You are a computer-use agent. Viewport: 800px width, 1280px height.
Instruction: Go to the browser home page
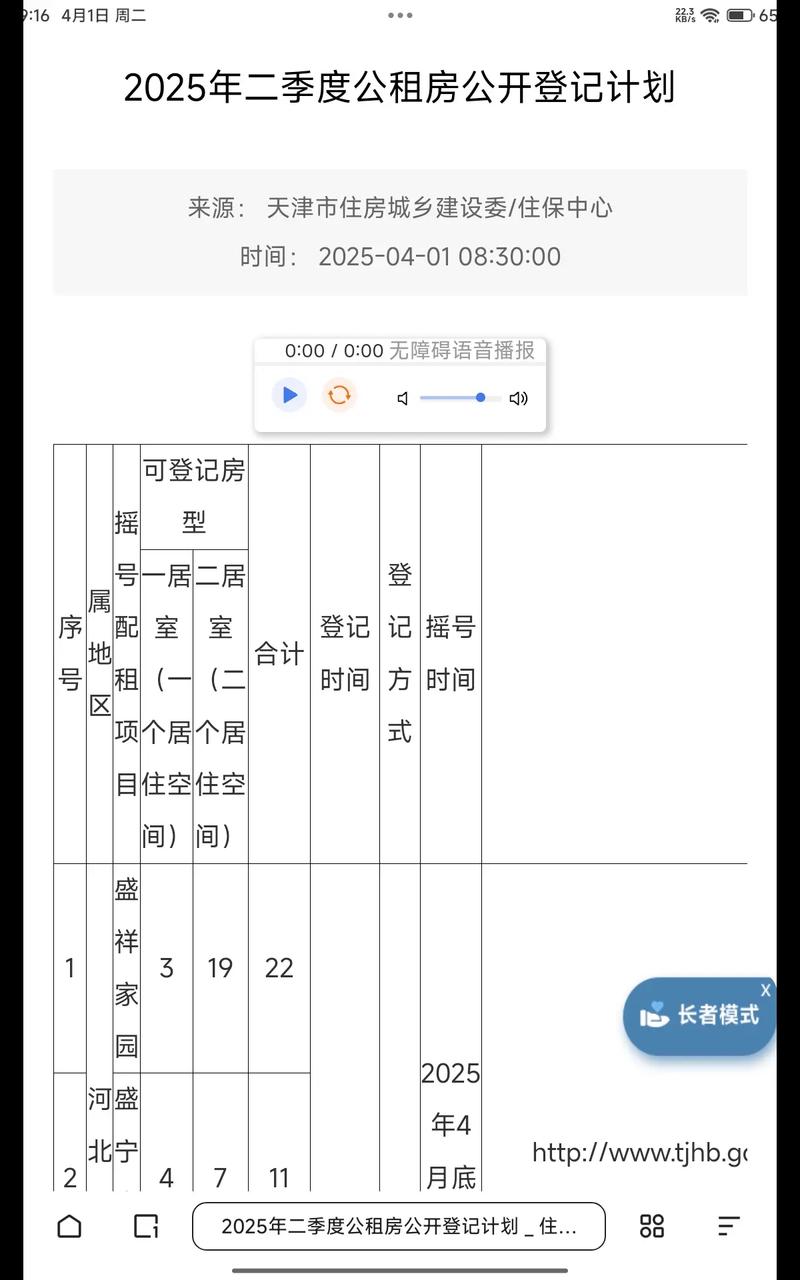click(69, 1226)
